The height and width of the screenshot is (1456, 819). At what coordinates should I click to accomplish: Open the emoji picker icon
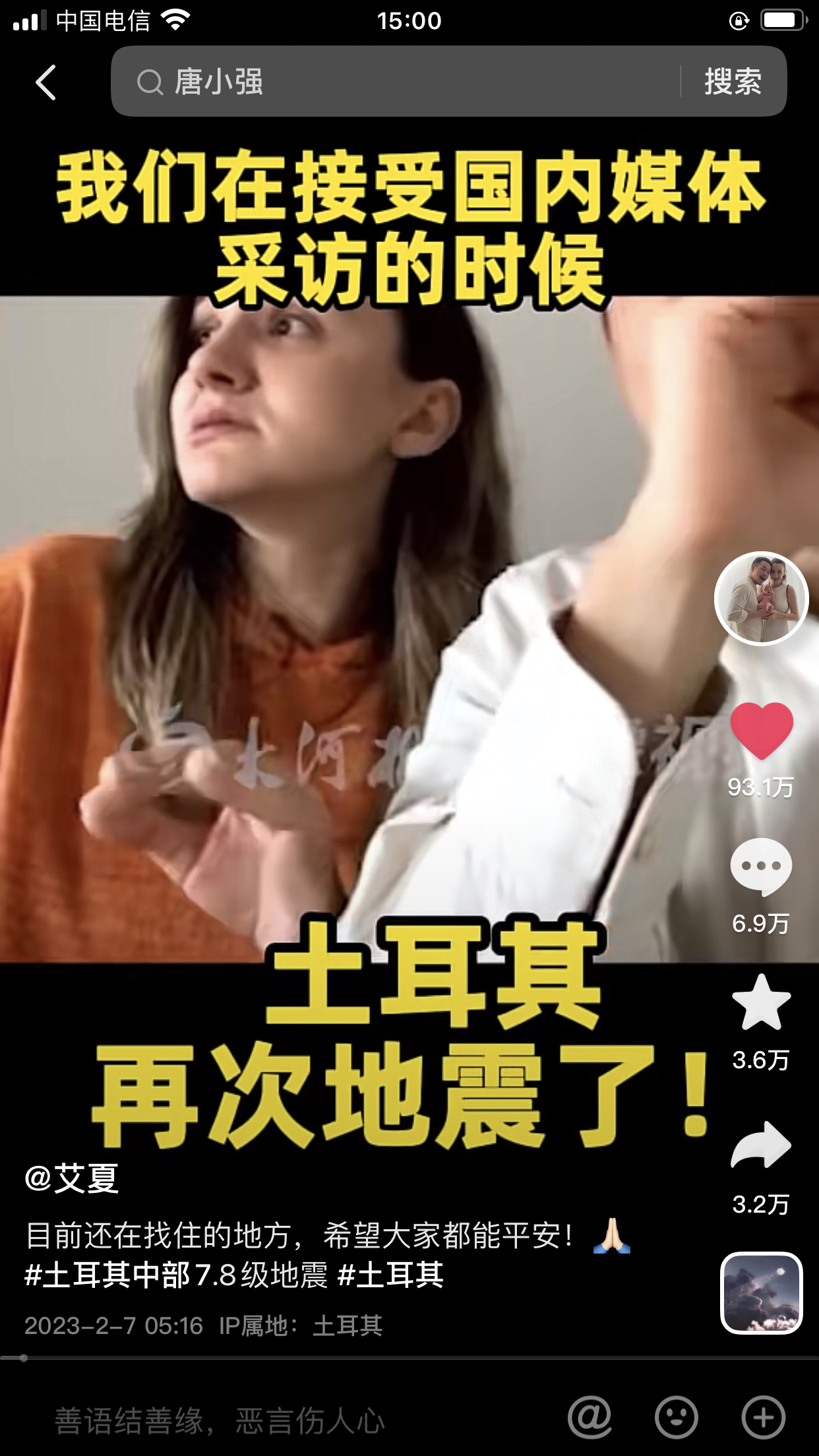676,1417
